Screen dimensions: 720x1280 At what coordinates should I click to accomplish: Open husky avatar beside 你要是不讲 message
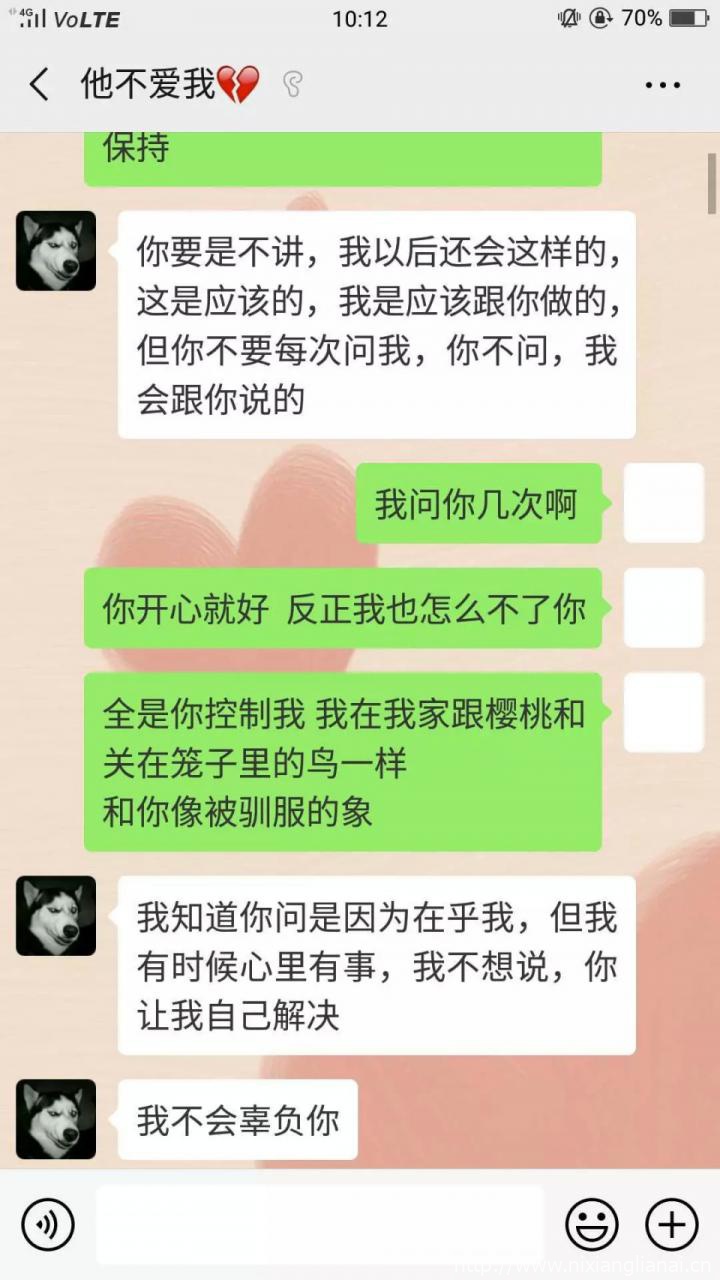coord(56,251)
